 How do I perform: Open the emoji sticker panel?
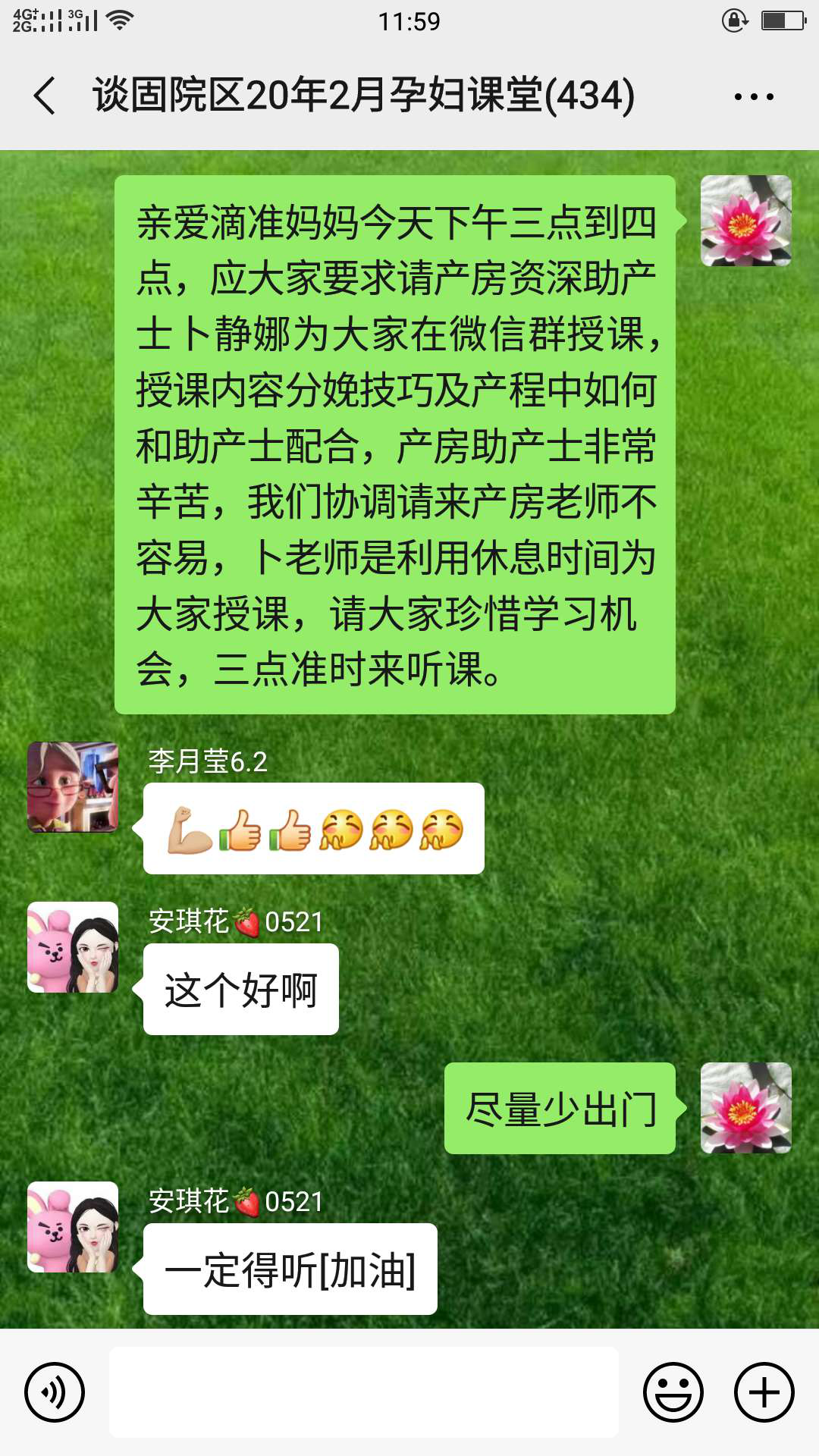673,1392
